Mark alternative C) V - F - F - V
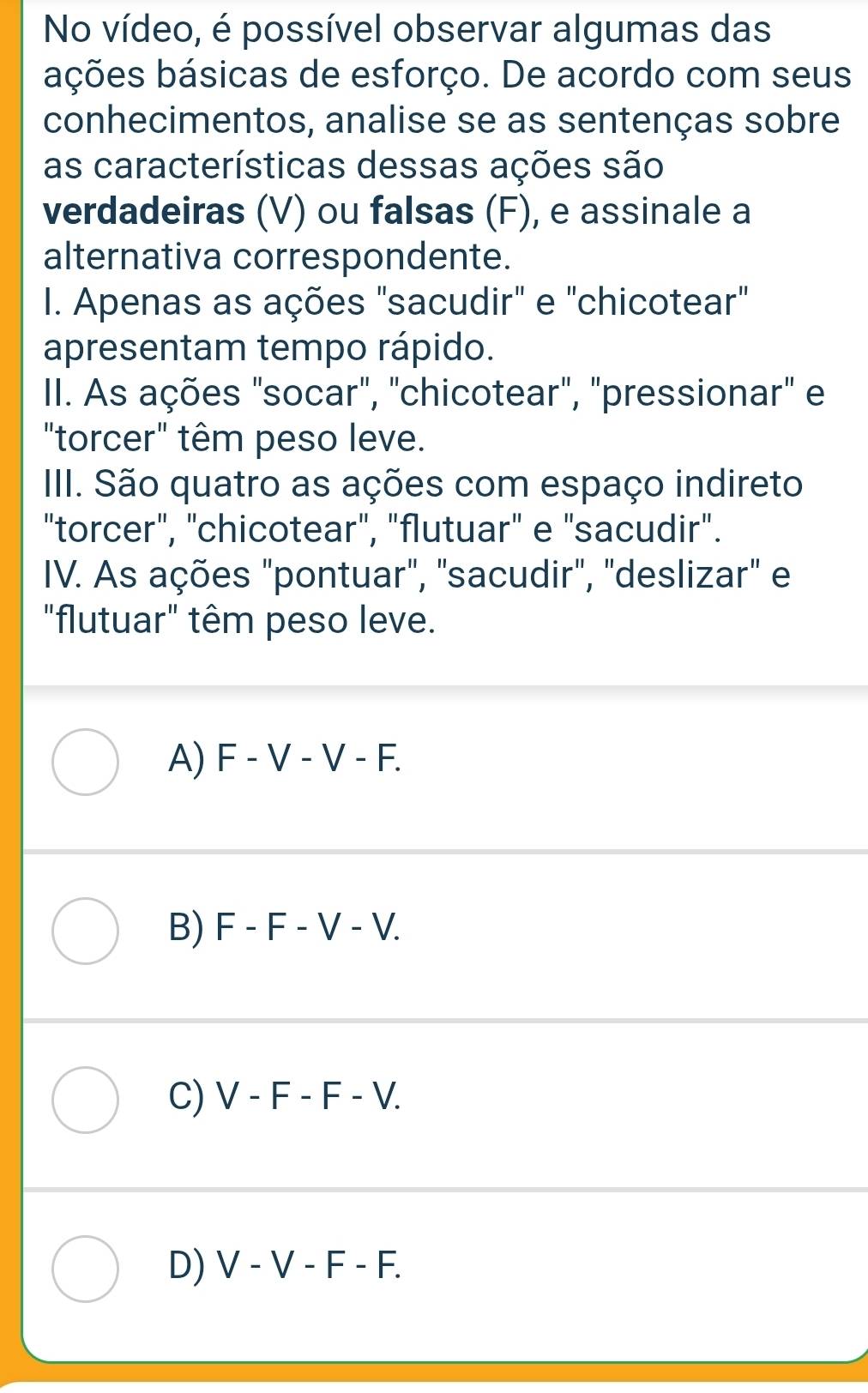 (86, 1100)
